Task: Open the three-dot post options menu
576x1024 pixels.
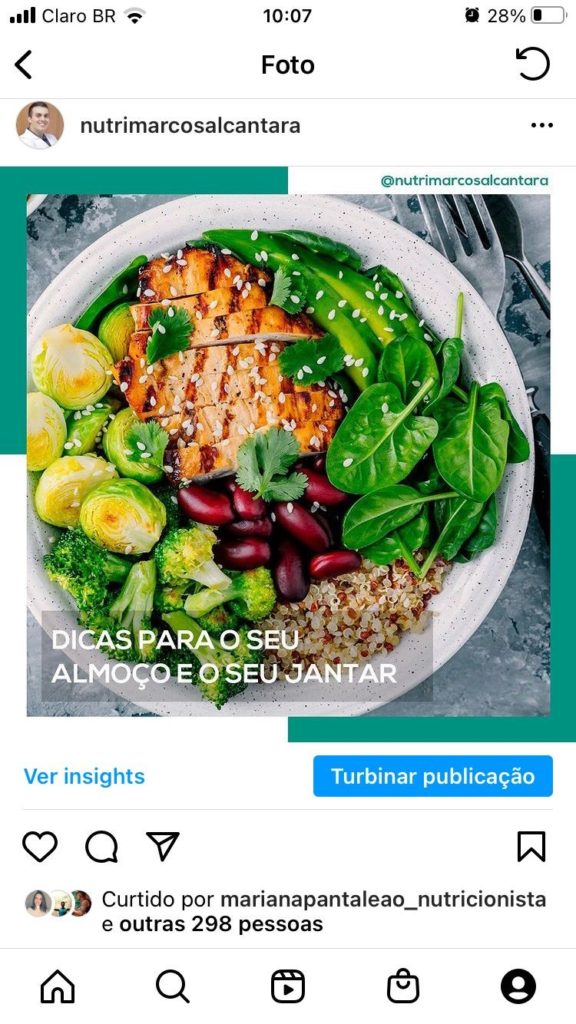Action: [542, 125]
